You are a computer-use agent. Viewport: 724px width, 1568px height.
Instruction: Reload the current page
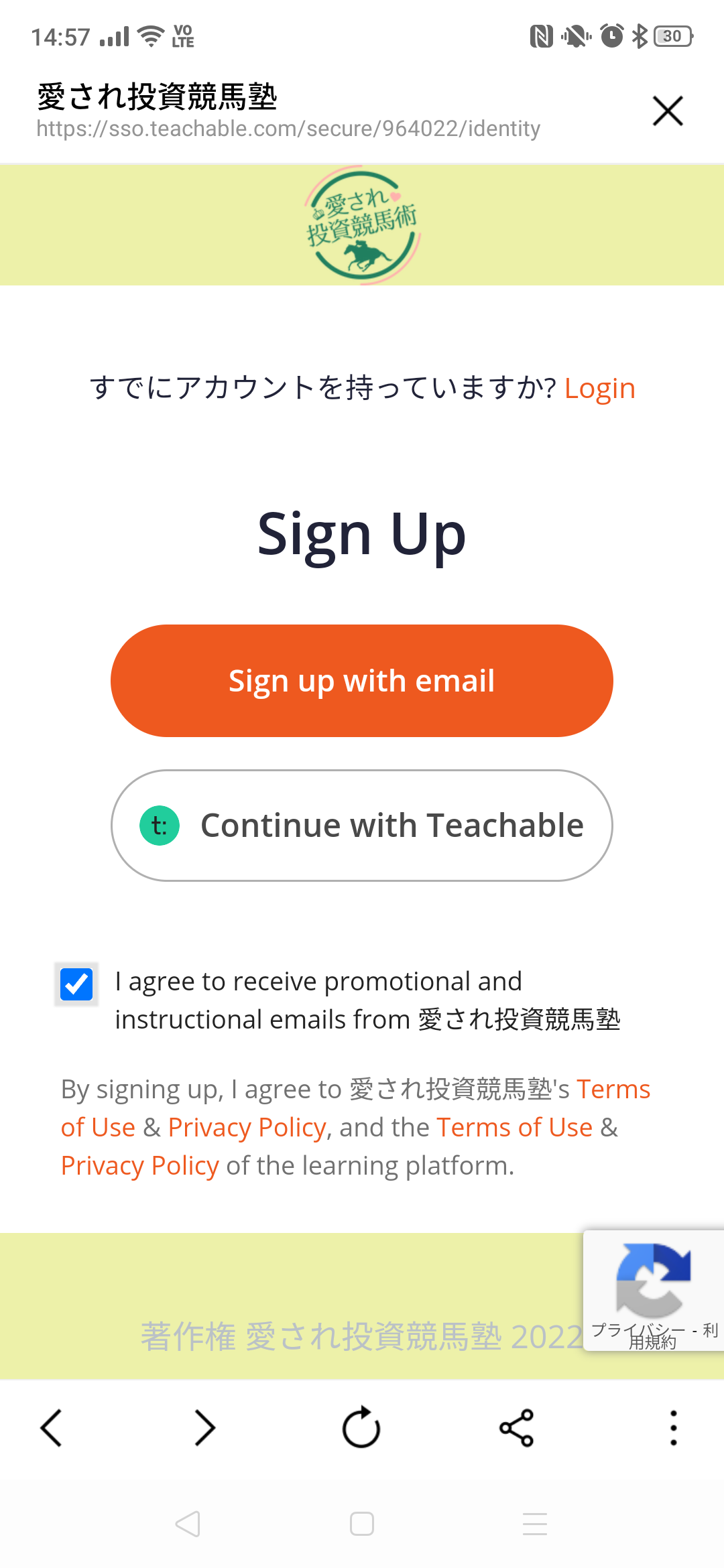361,1428
